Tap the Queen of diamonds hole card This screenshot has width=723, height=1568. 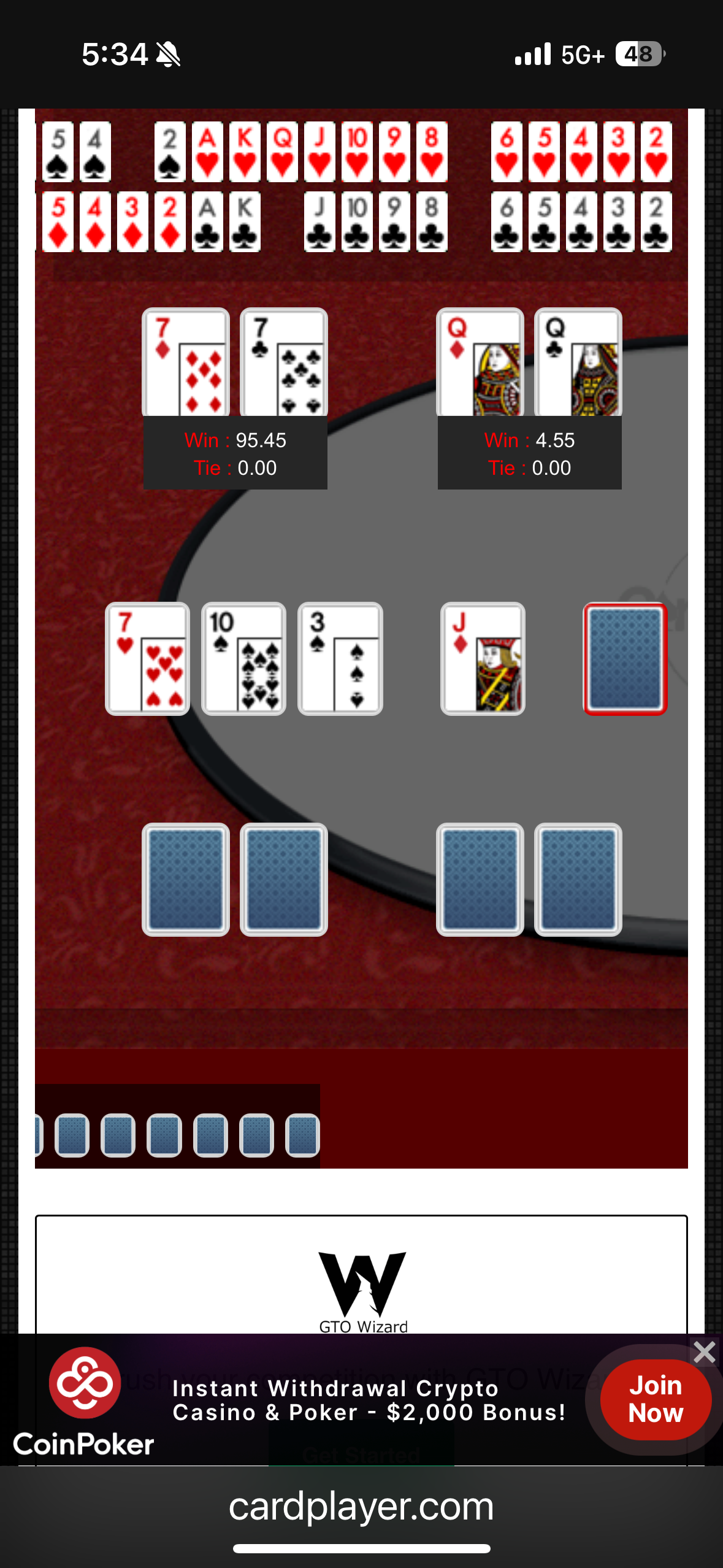click(480, 363)
